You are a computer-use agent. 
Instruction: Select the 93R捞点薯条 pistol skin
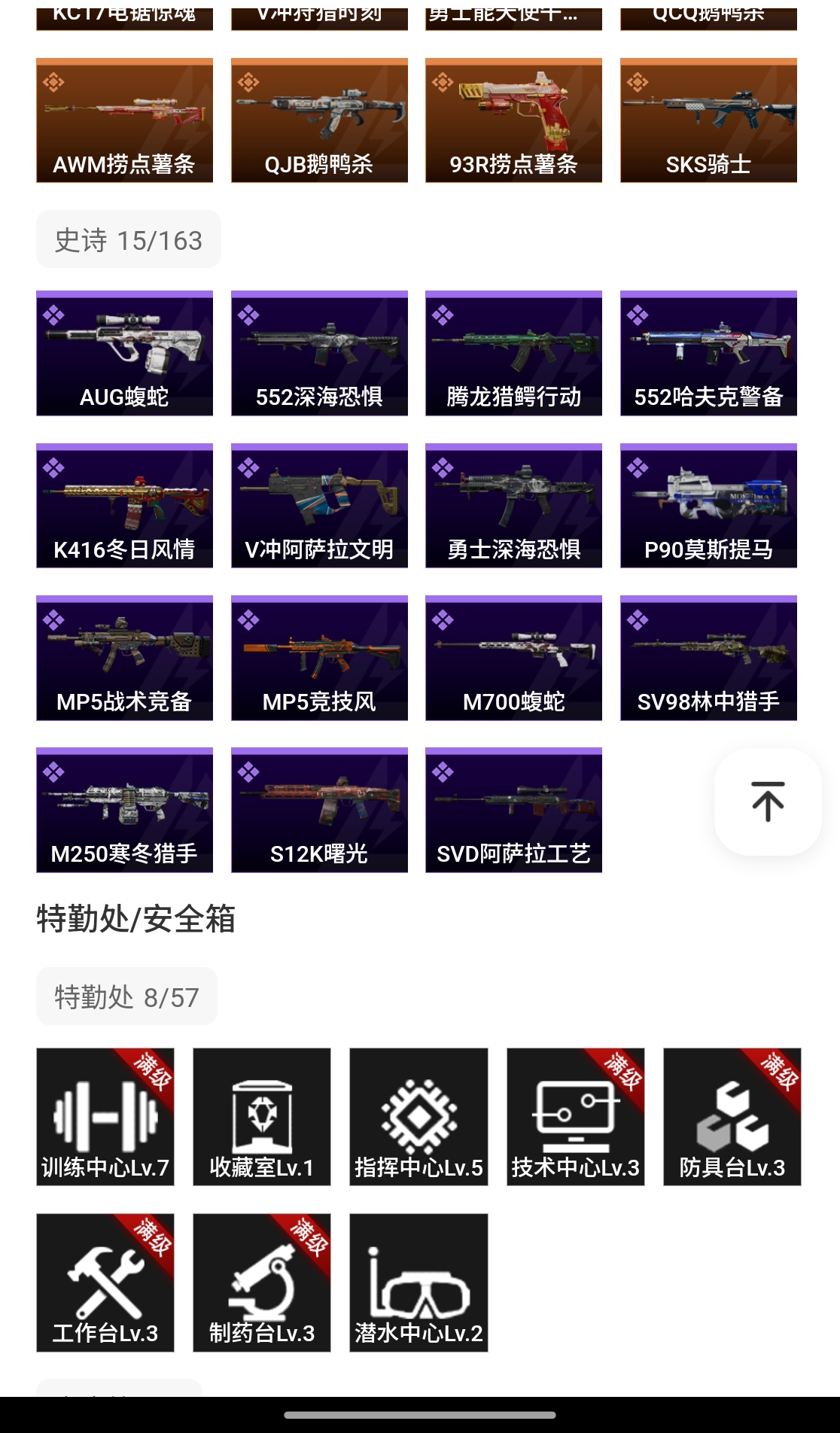513,120
